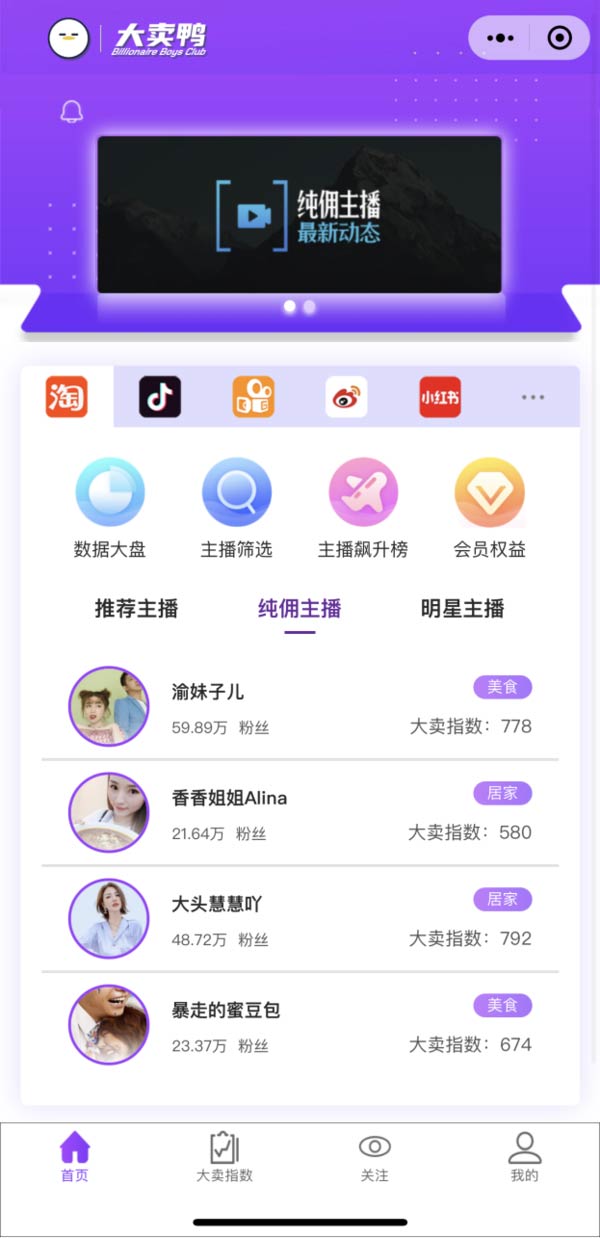Open streamer 香香姐姐Alina profile
Viewport: 600px width, 1238px height.
tap(300, 812)
